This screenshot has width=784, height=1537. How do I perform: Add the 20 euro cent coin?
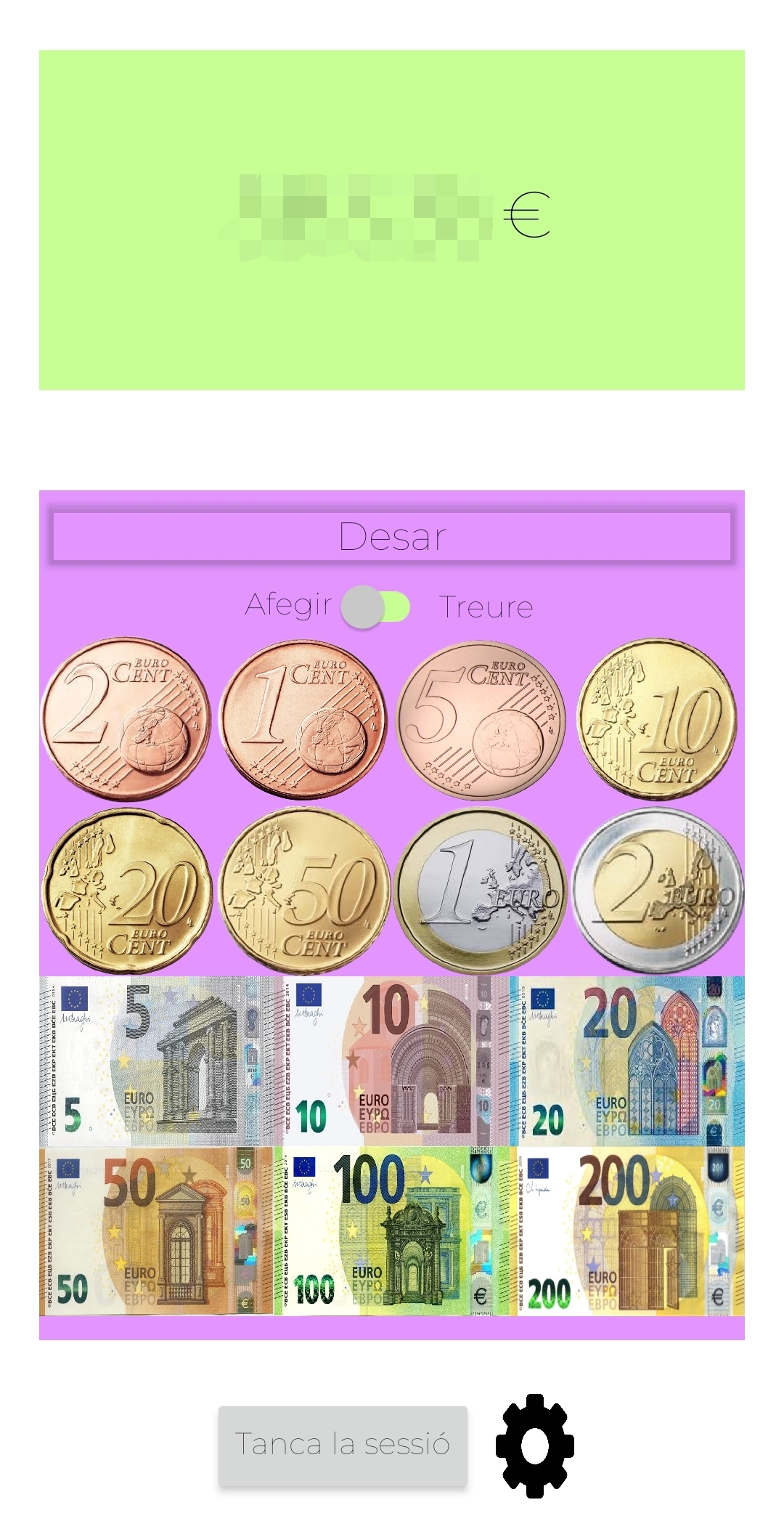click(126, 891)
